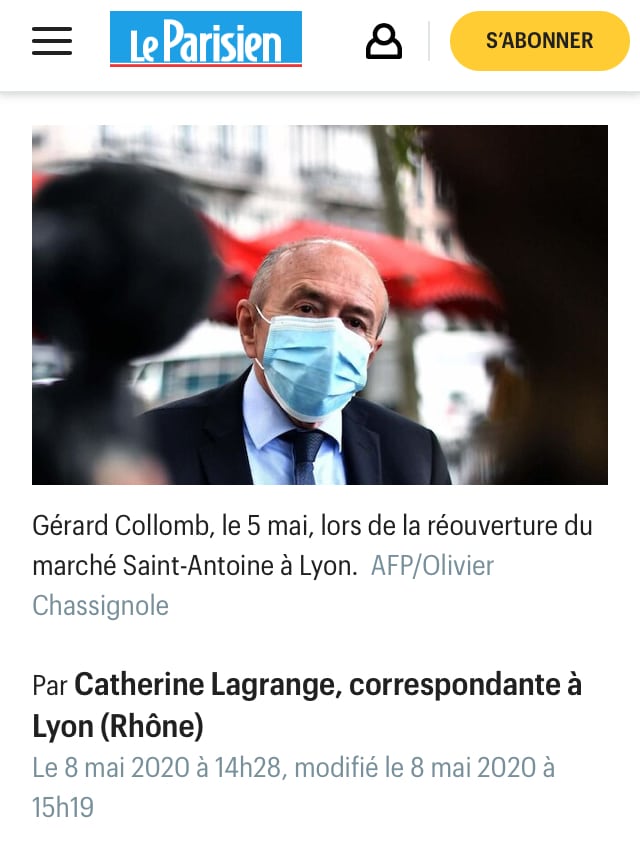Go to Le Parisien home page

point(205,40)
